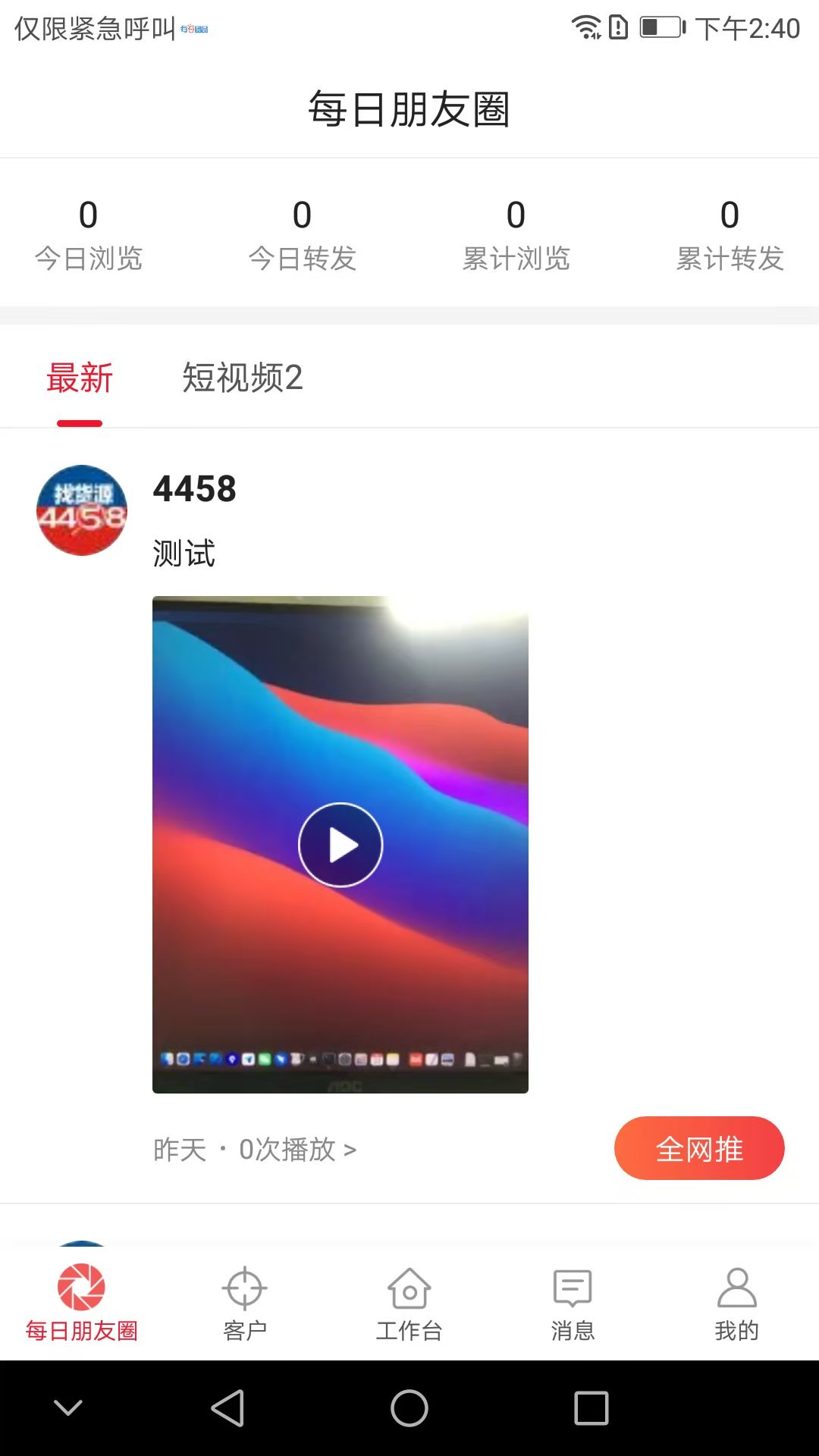Switch to the 短视频2 tab

[241, 381]
